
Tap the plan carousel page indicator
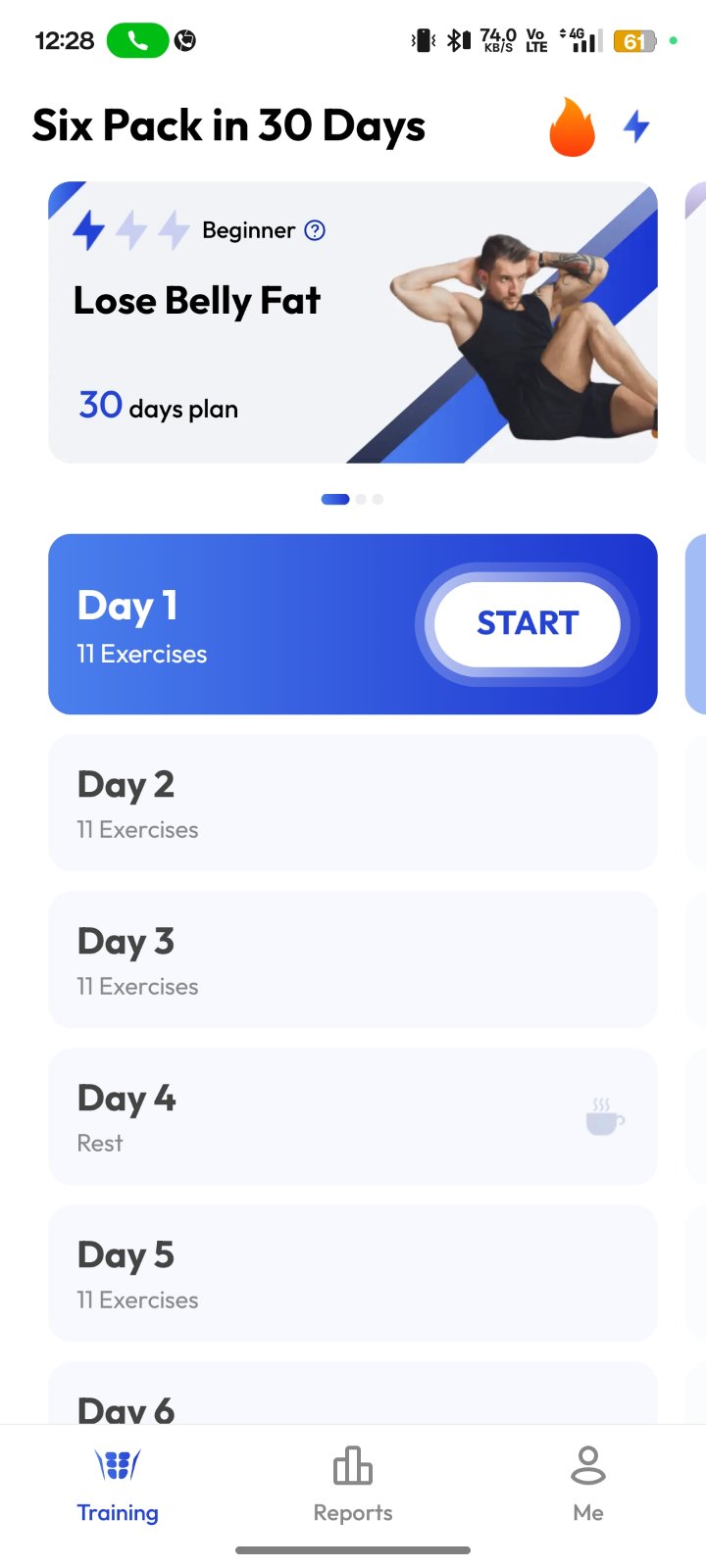(352, 499)
